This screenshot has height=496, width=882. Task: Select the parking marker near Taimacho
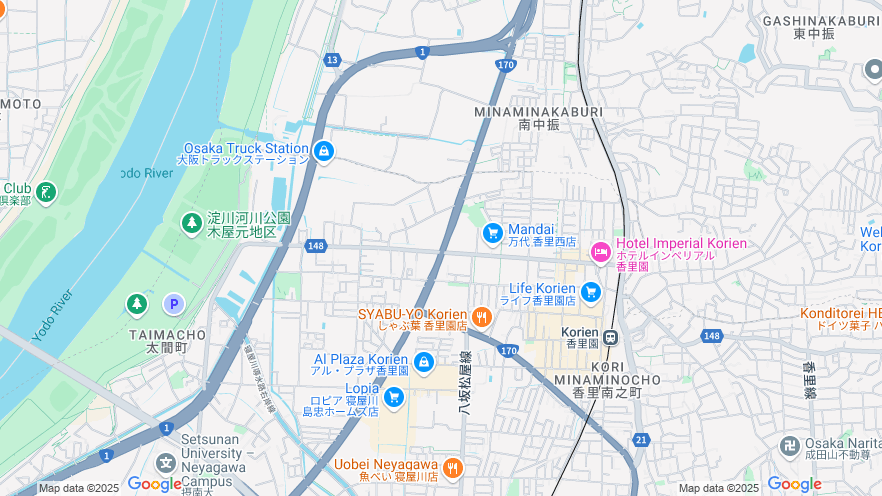[174, 303]
